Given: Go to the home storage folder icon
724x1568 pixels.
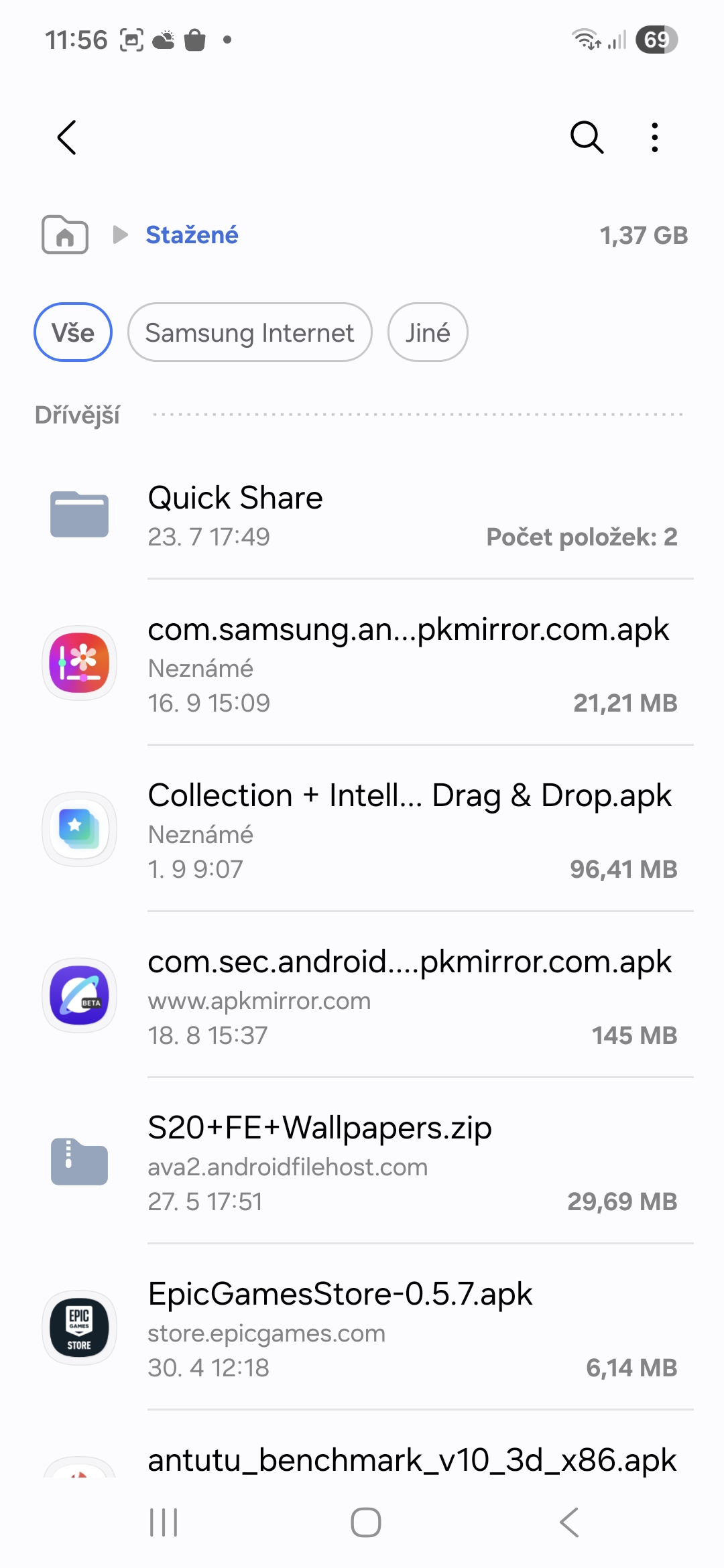Looking at the screenshot, I should [x=65, y=235].
